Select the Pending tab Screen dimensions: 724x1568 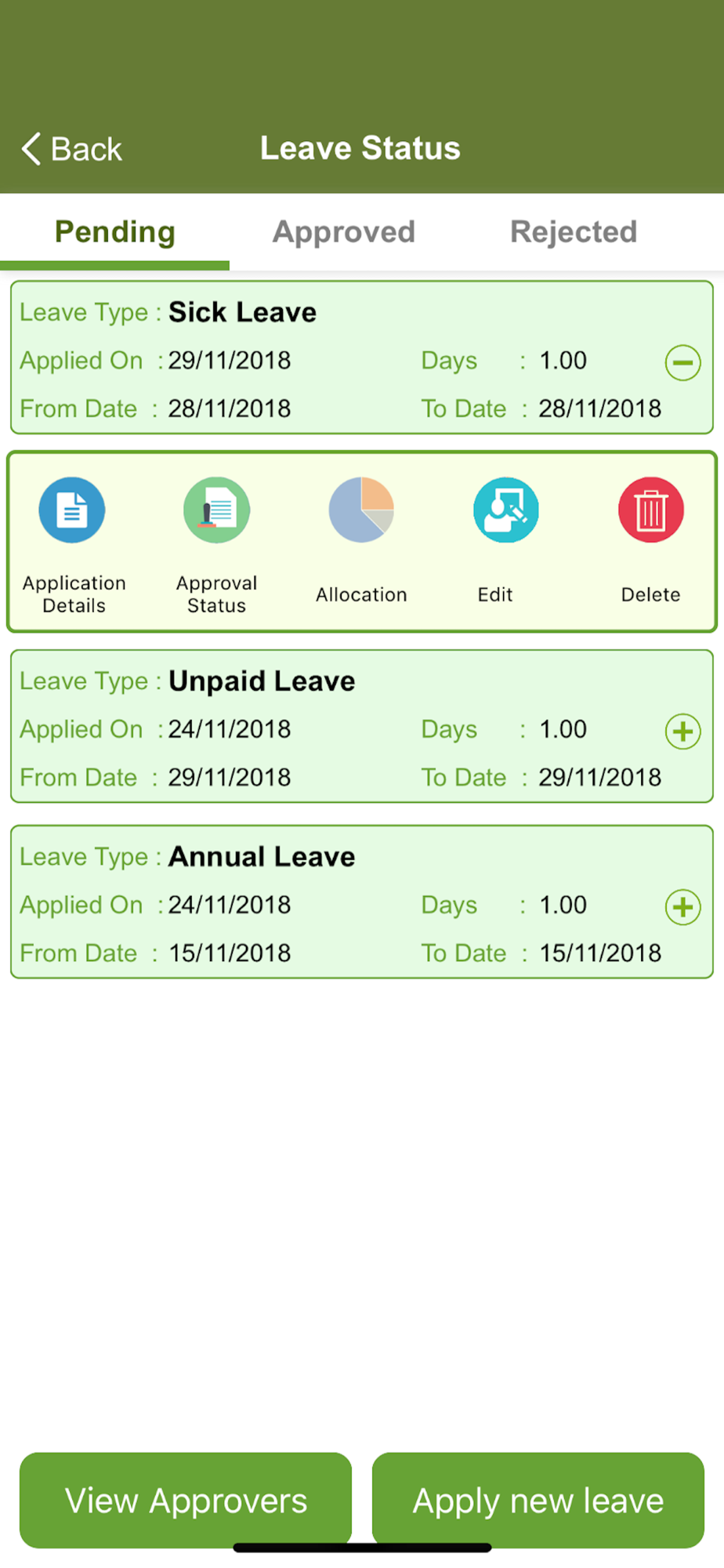pyautogui.click(x=115, y=232)
